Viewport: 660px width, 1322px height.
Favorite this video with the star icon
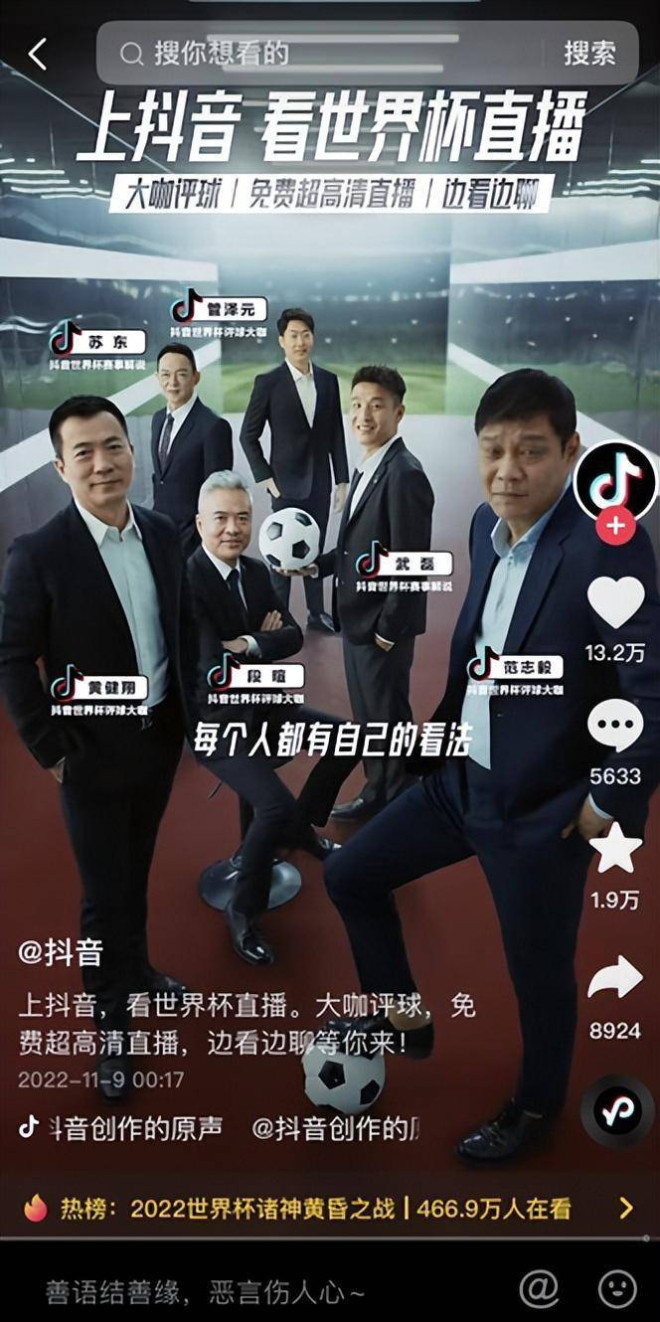(614, 850)
